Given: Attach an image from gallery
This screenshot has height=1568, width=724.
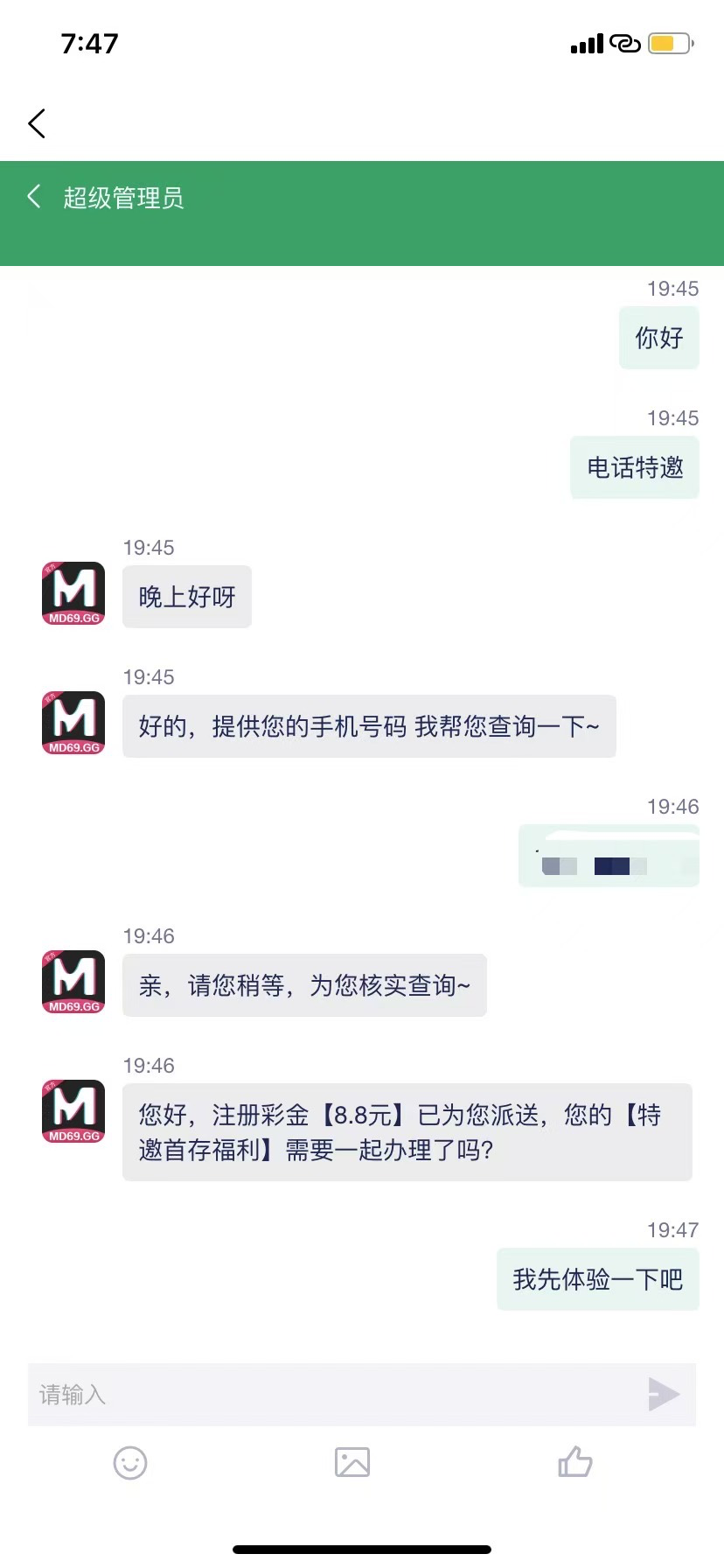Looking at the screenshot, I should [352, 1462].
